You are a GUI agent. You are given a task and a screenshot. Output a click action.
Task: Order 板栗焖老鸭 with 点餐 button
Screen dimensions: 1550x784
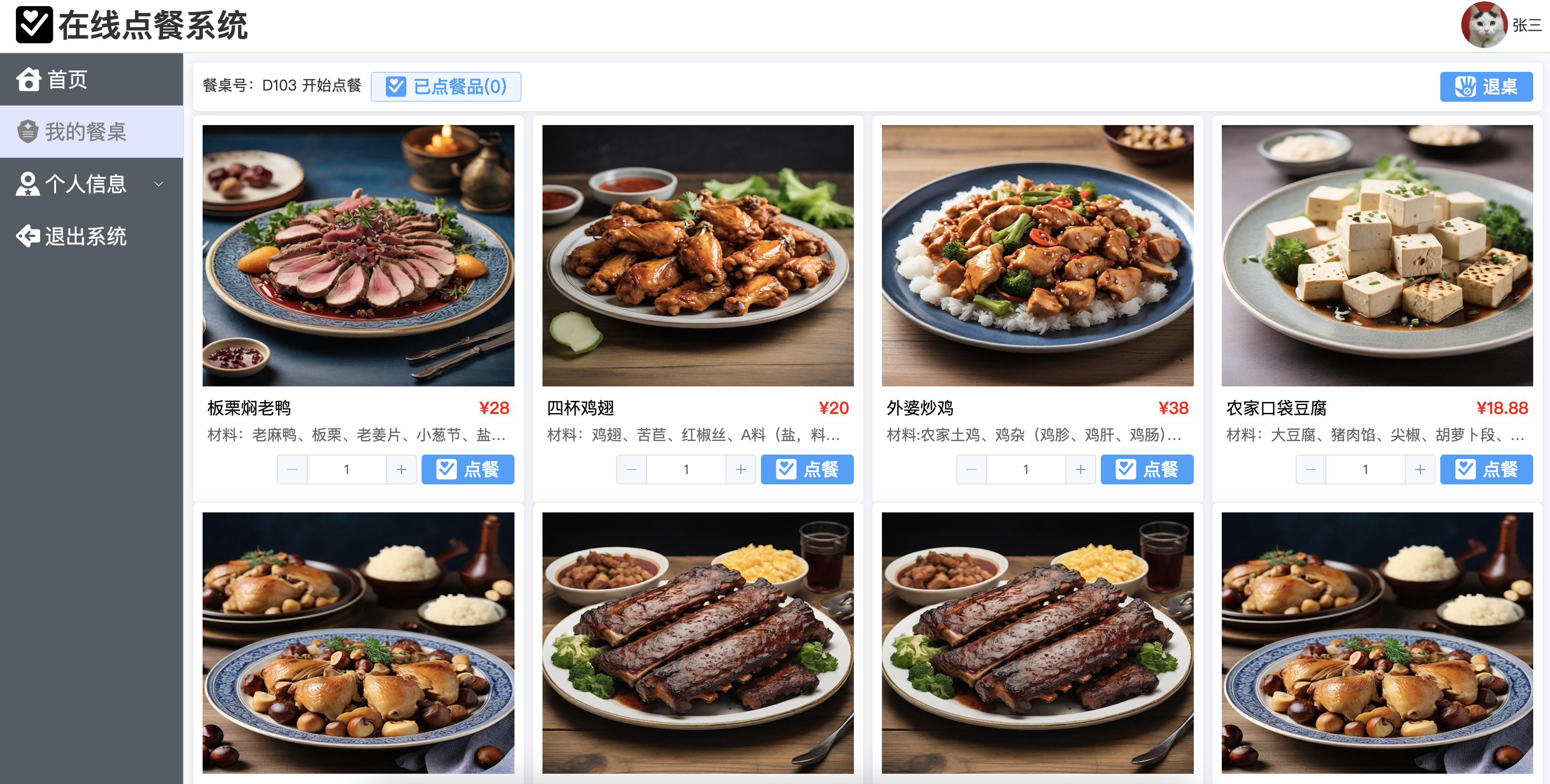(467, 469)
